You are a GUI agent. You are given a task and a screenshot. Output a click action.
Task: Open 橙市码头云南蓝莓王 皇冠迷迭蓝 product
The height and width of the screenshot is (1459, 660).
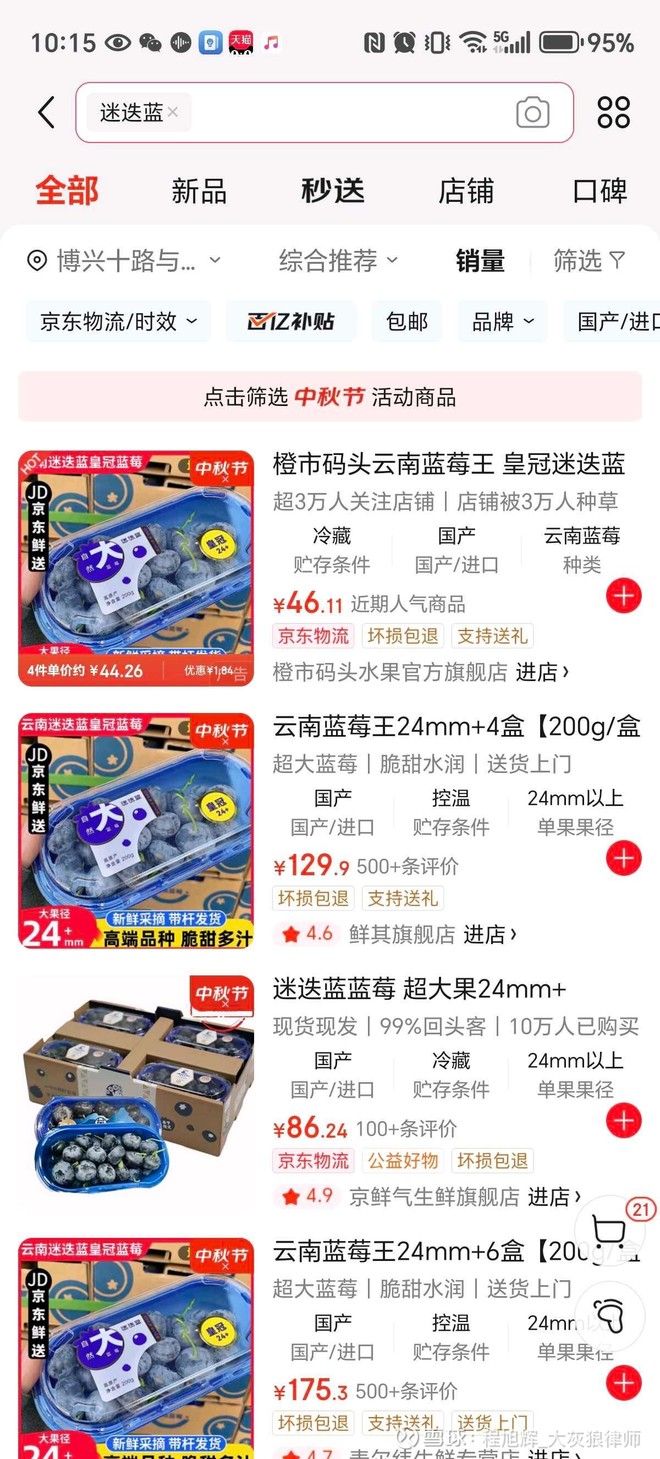coord(448,464)
